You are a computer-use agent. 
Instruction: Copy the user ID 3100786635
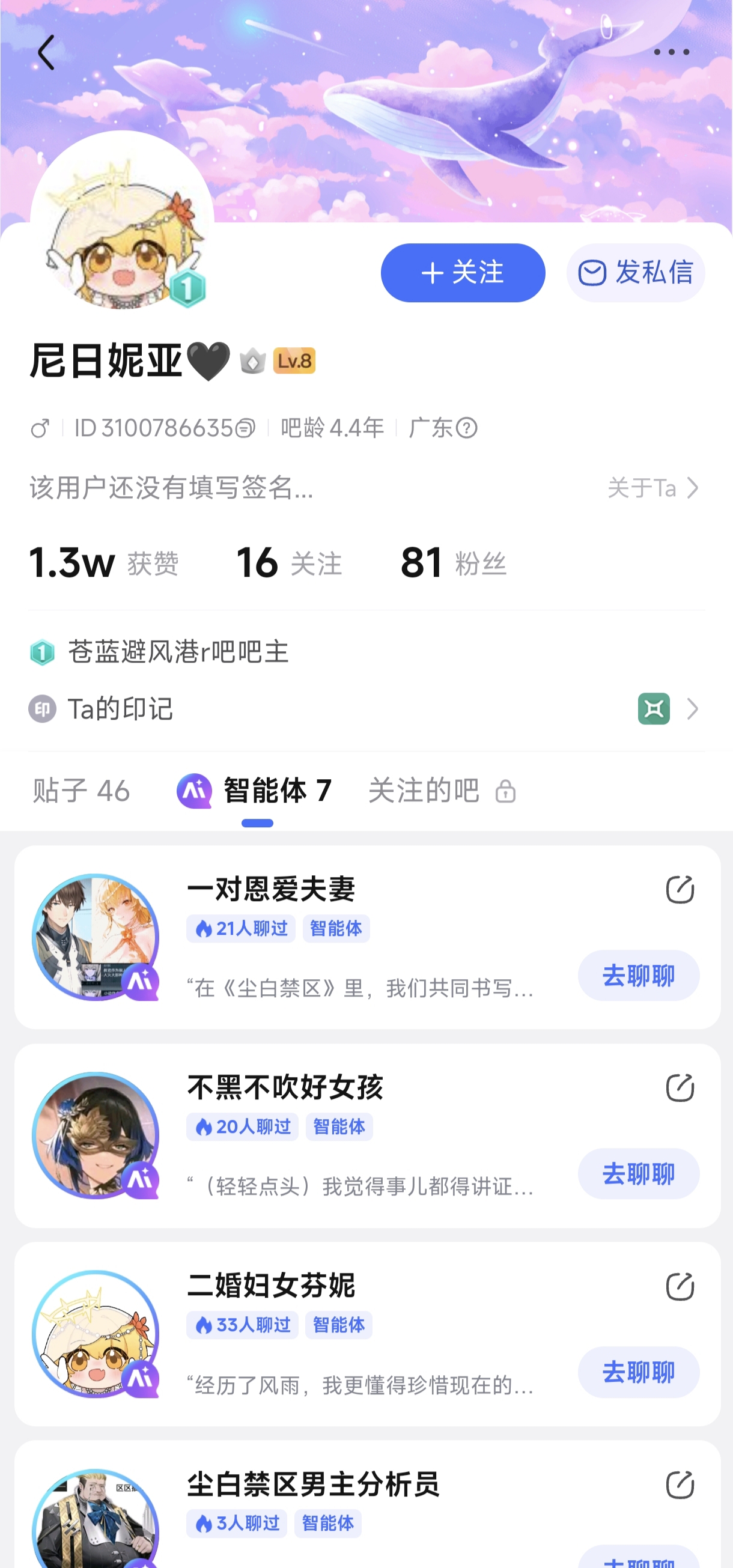[245, 428]
